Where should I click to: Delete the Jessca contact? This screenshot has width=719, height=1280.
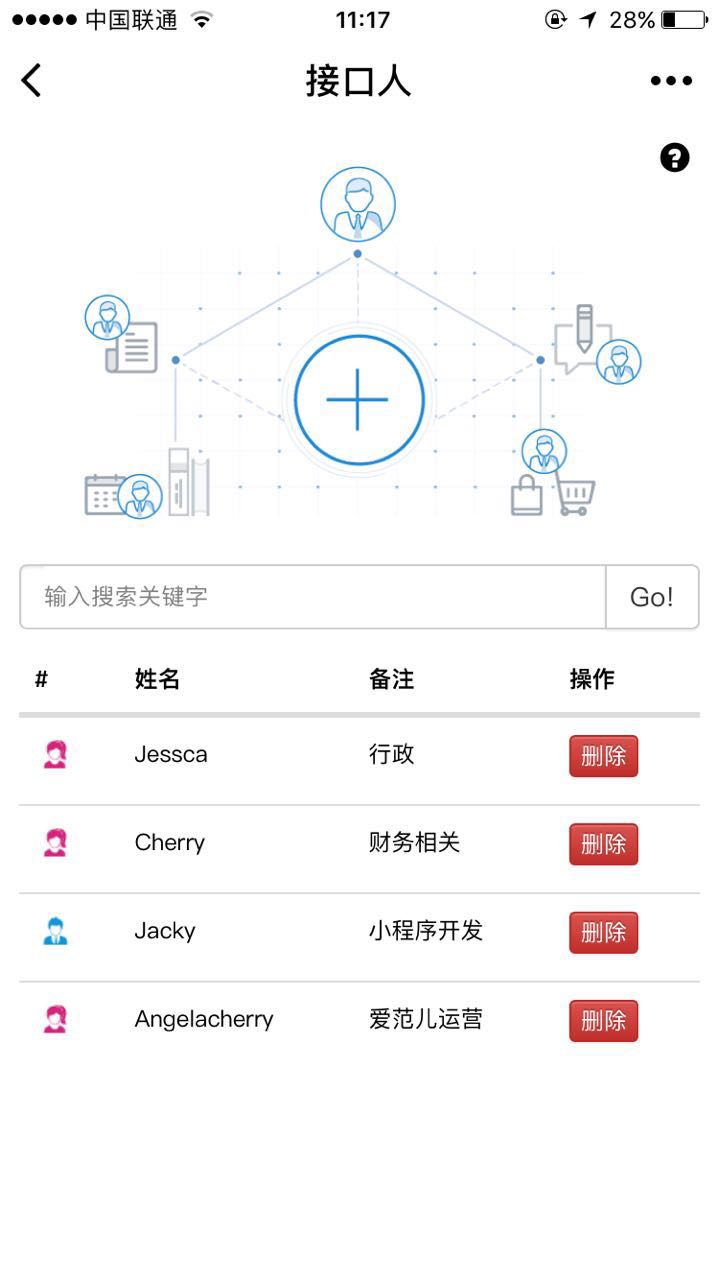(603, 756)
